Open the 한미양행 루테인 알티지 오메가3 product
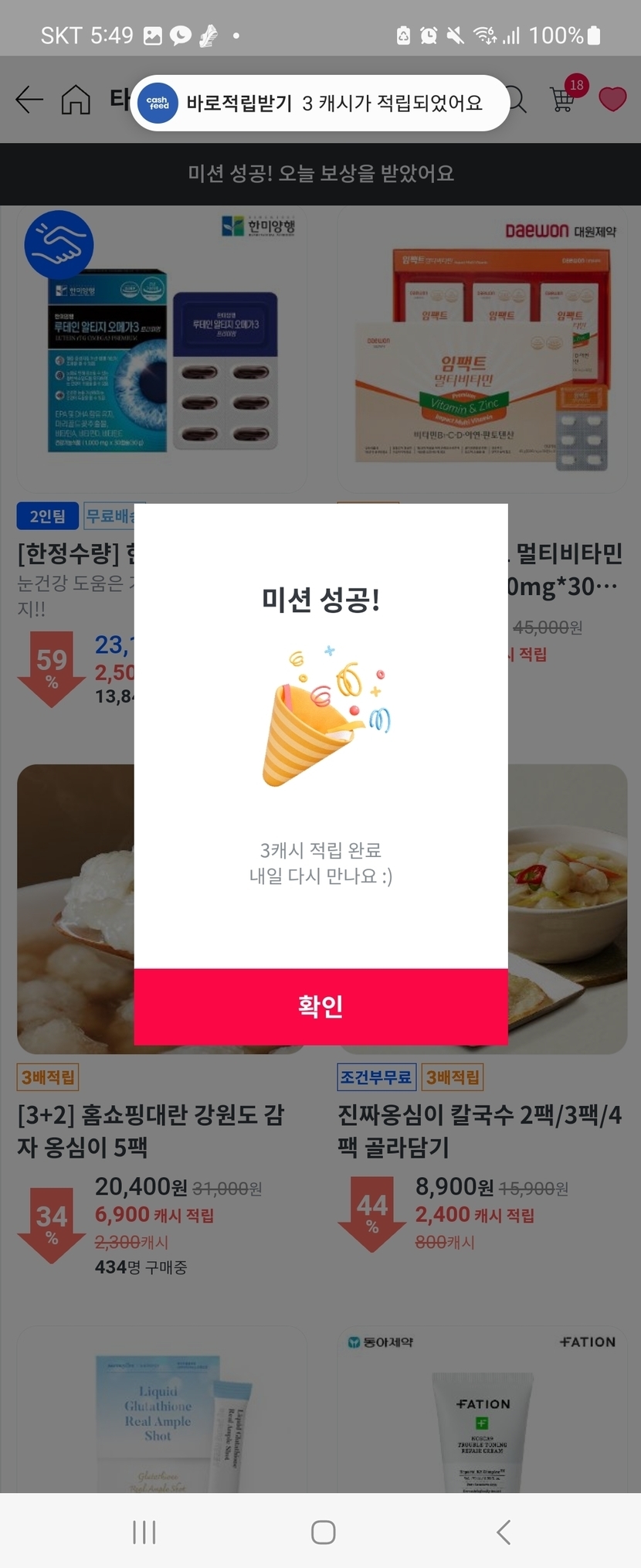Image resolution: width=641 pixels, height=1568 pixels. tap(162, 348)
